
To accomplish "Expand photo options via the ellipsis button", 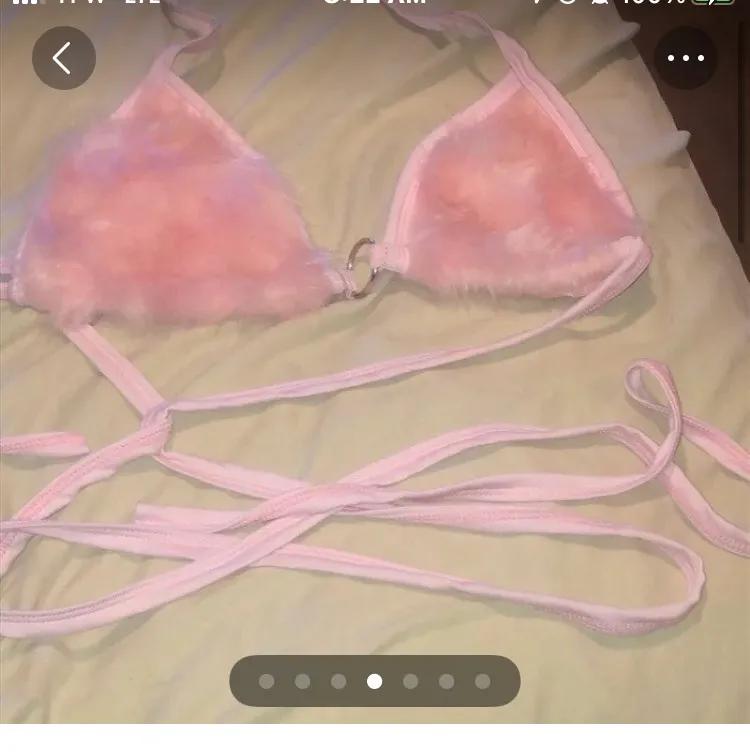I will (x=686, y=58).
